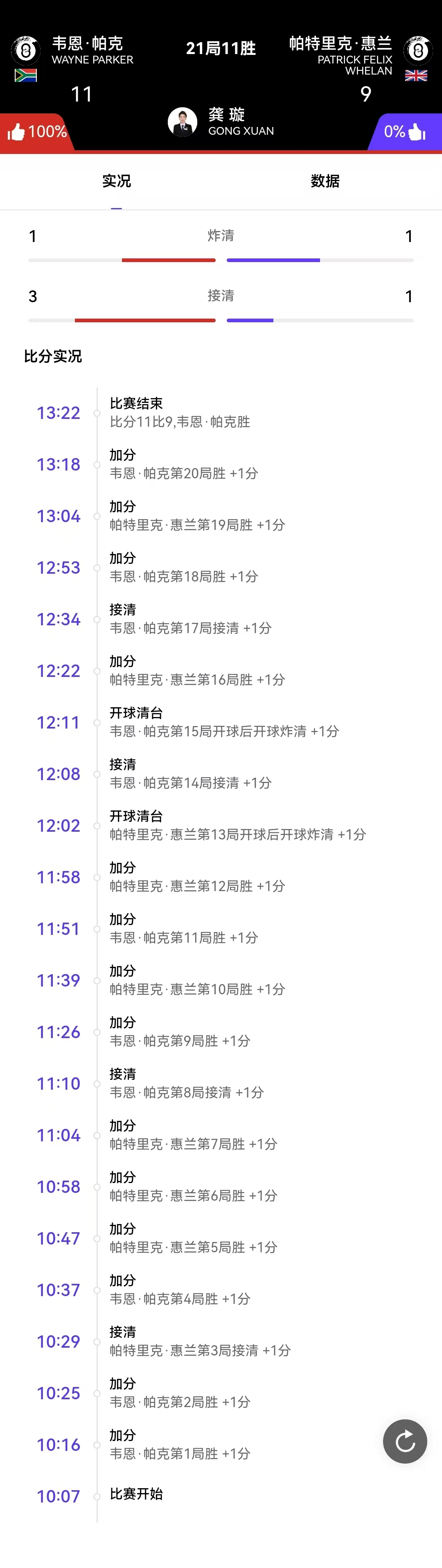Switch to the 数据 tab

(325, 181)
